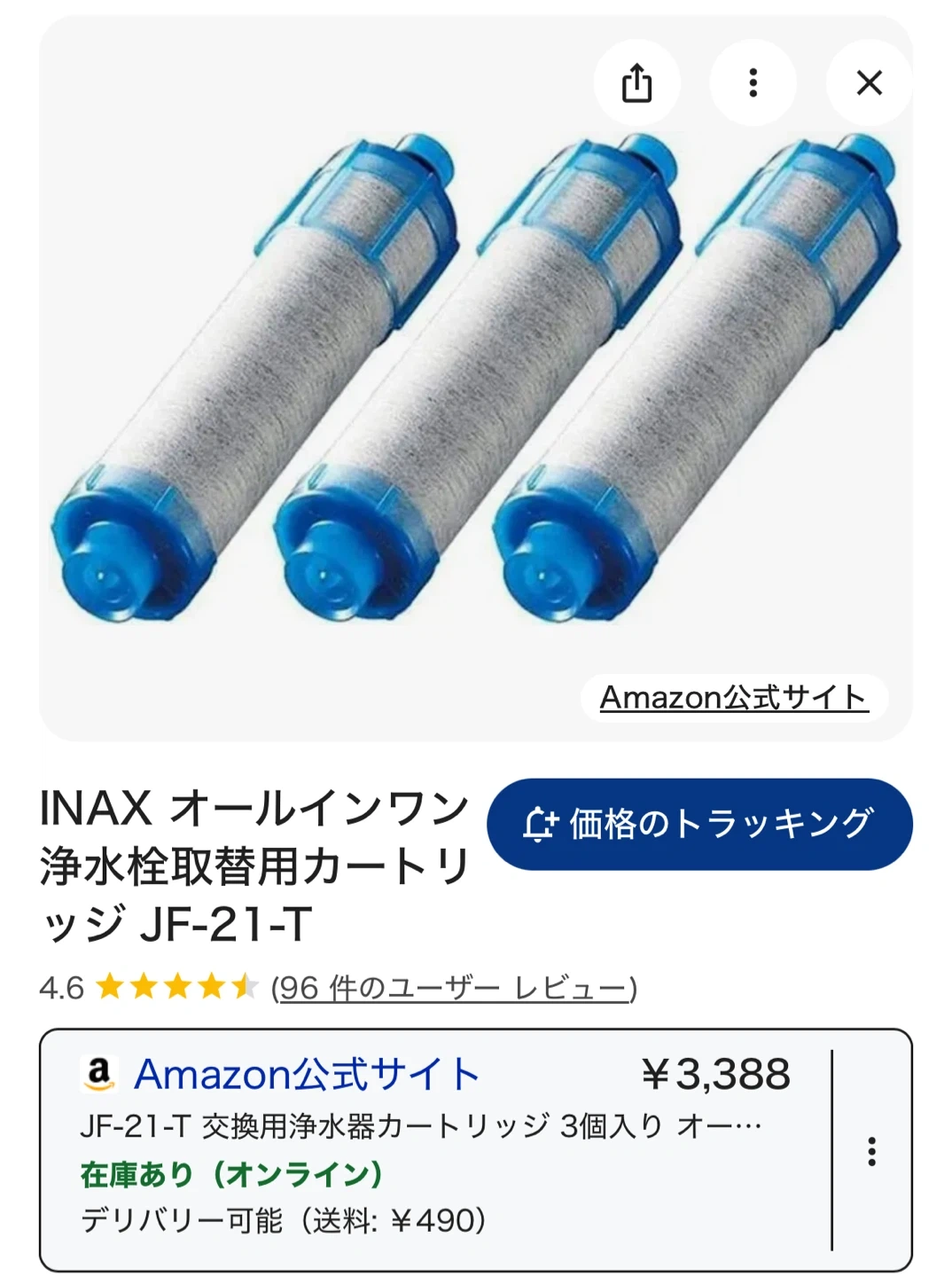Open more options for the Amazon offer

[x=871, y=1151]
